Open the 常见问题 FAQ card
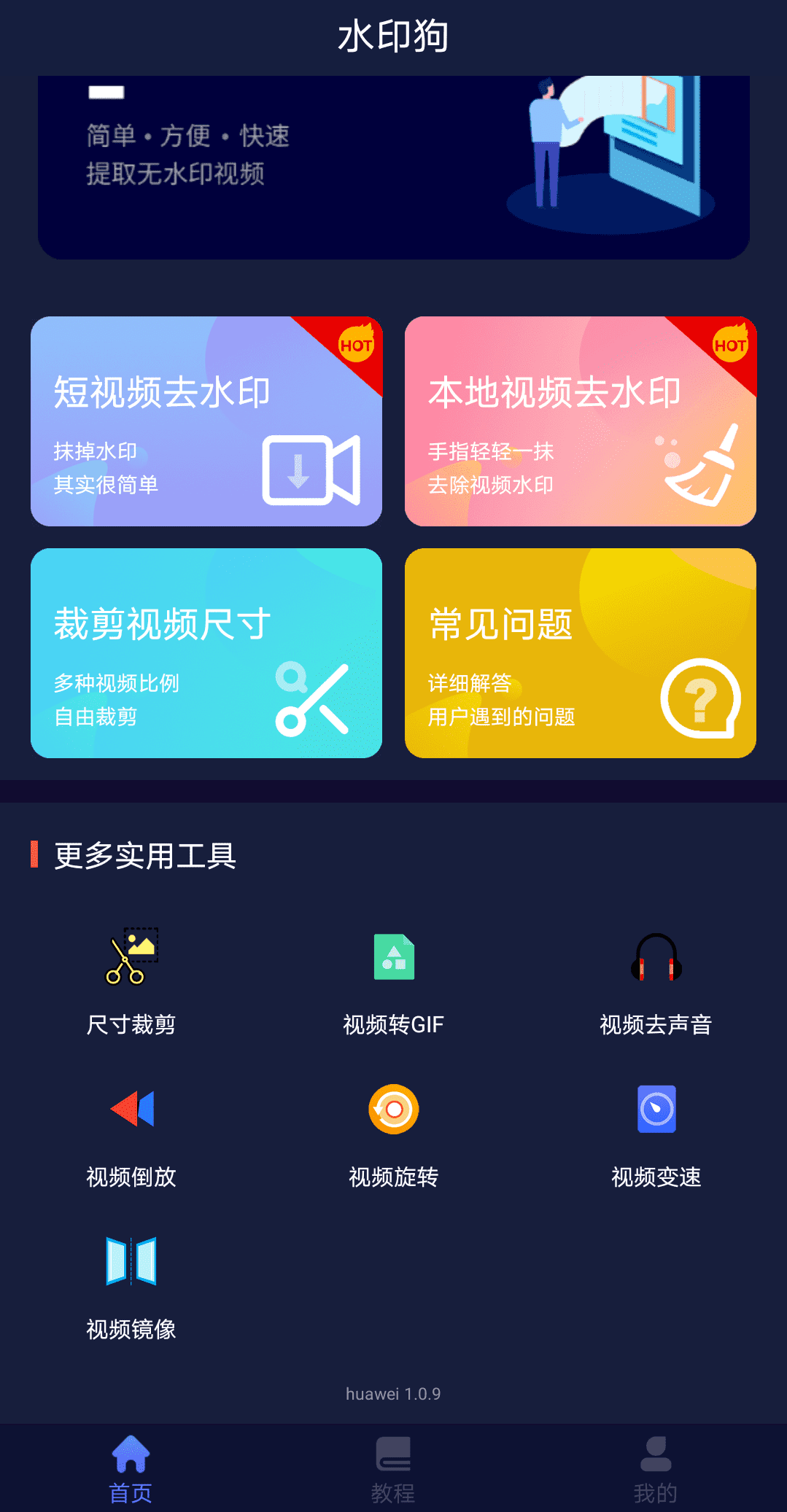This screenshot has width=787, height=1512. (581, 653)
